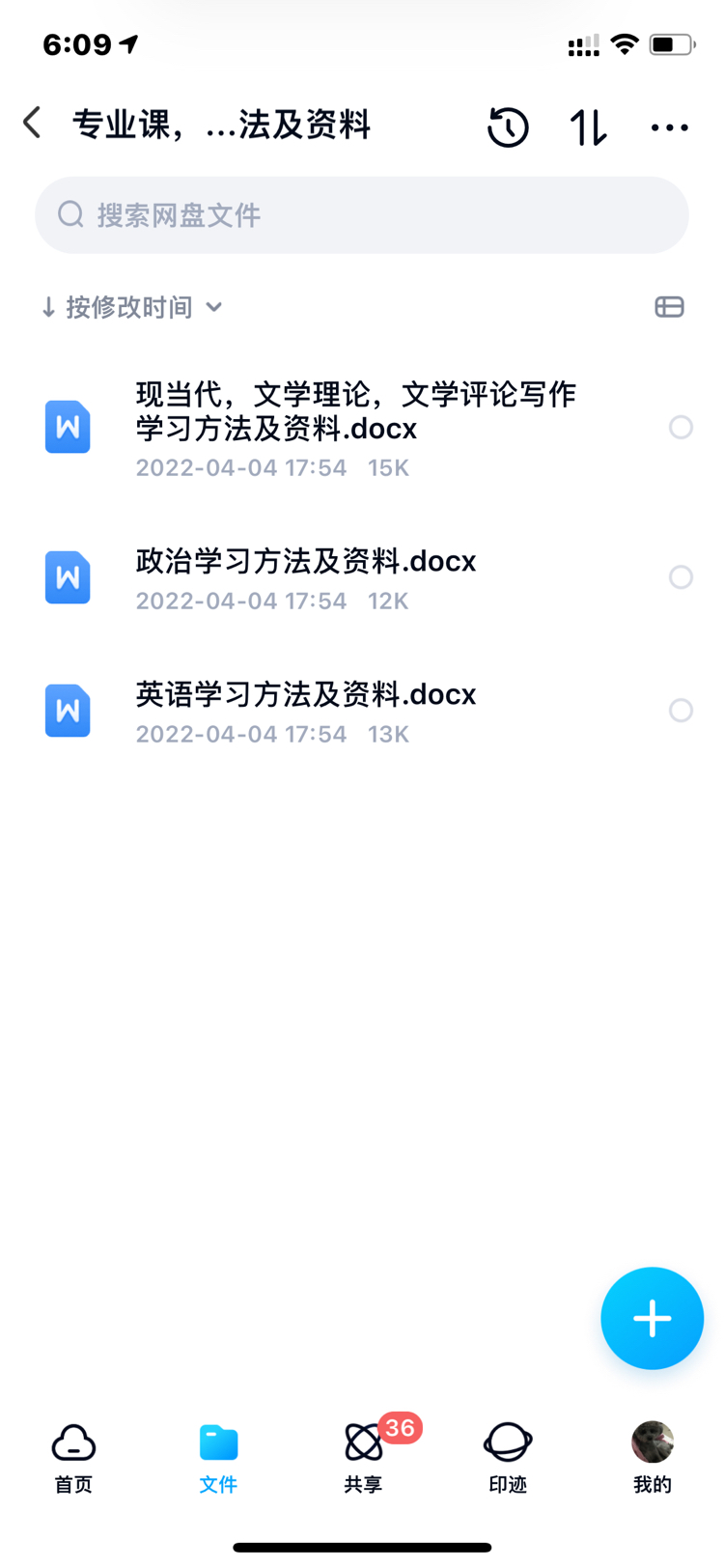Open the transfer list arrows icon
This screenshot has height=1568, width=724.
click(588, 126)
